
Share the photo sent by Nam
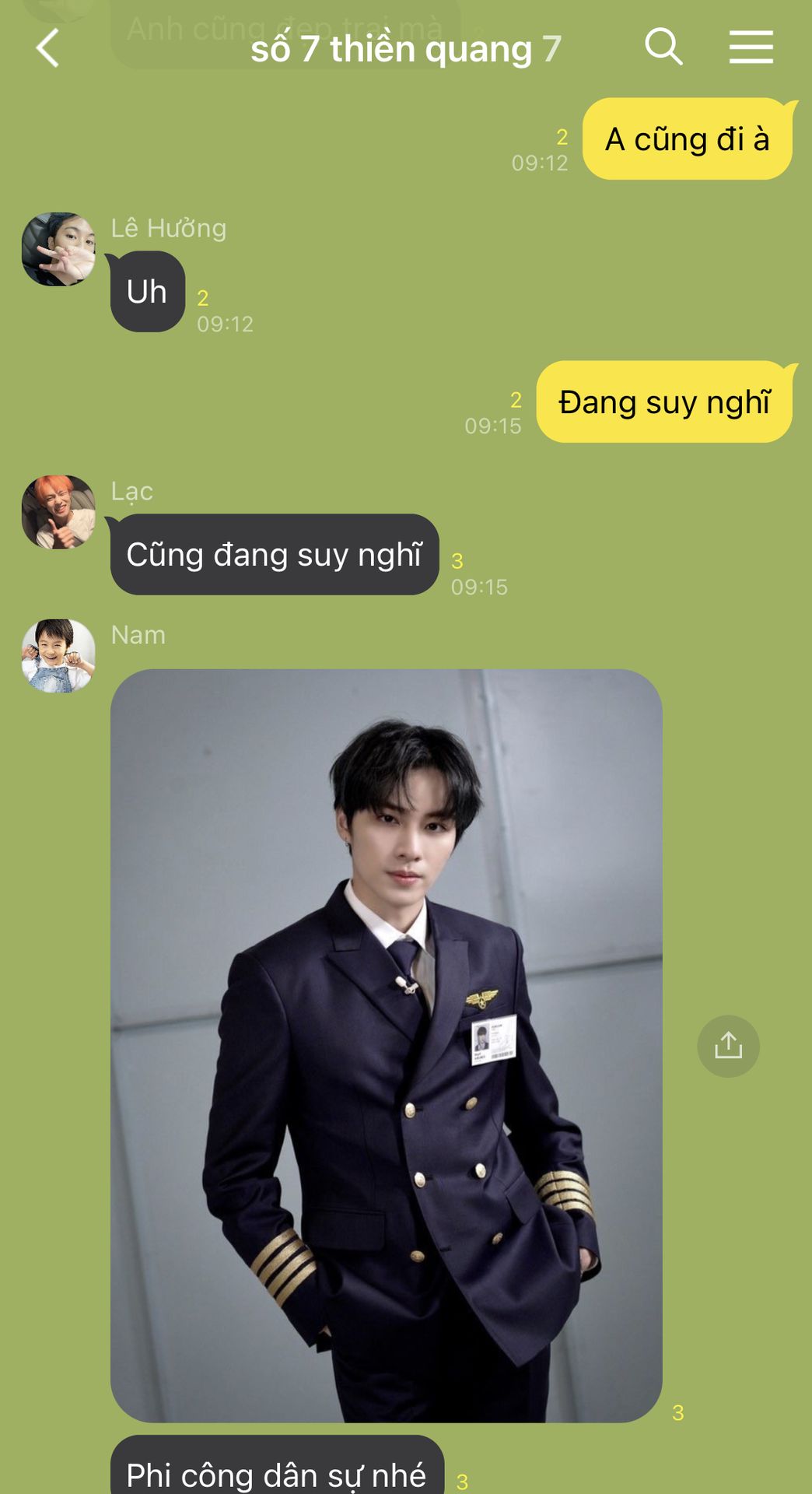pyautogui.click(x=728, y=1046)
